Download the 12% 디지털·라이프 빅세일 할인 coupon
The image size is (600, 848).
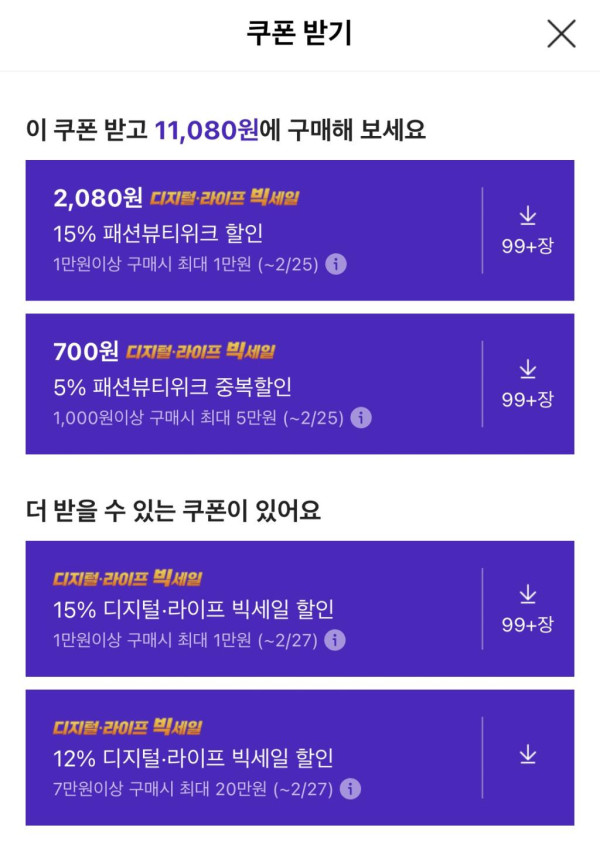tap(528, 755)
